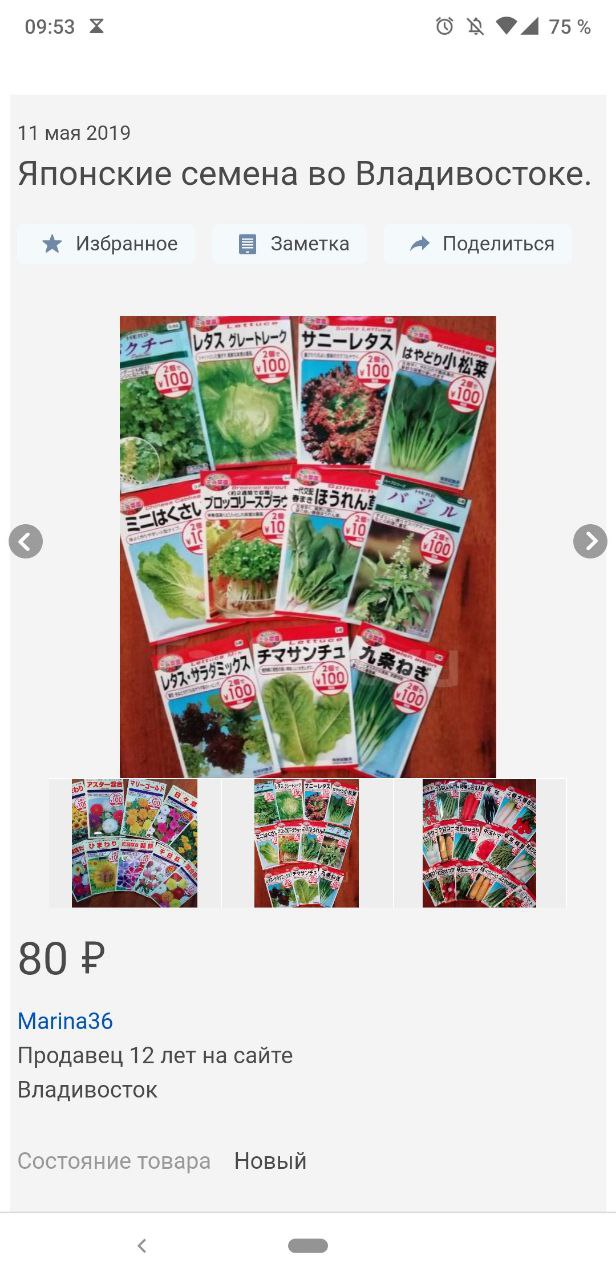Screen dimensions: 616x1280
Task: Show previous photo with left arrow
Action: [x=26, y=541]
